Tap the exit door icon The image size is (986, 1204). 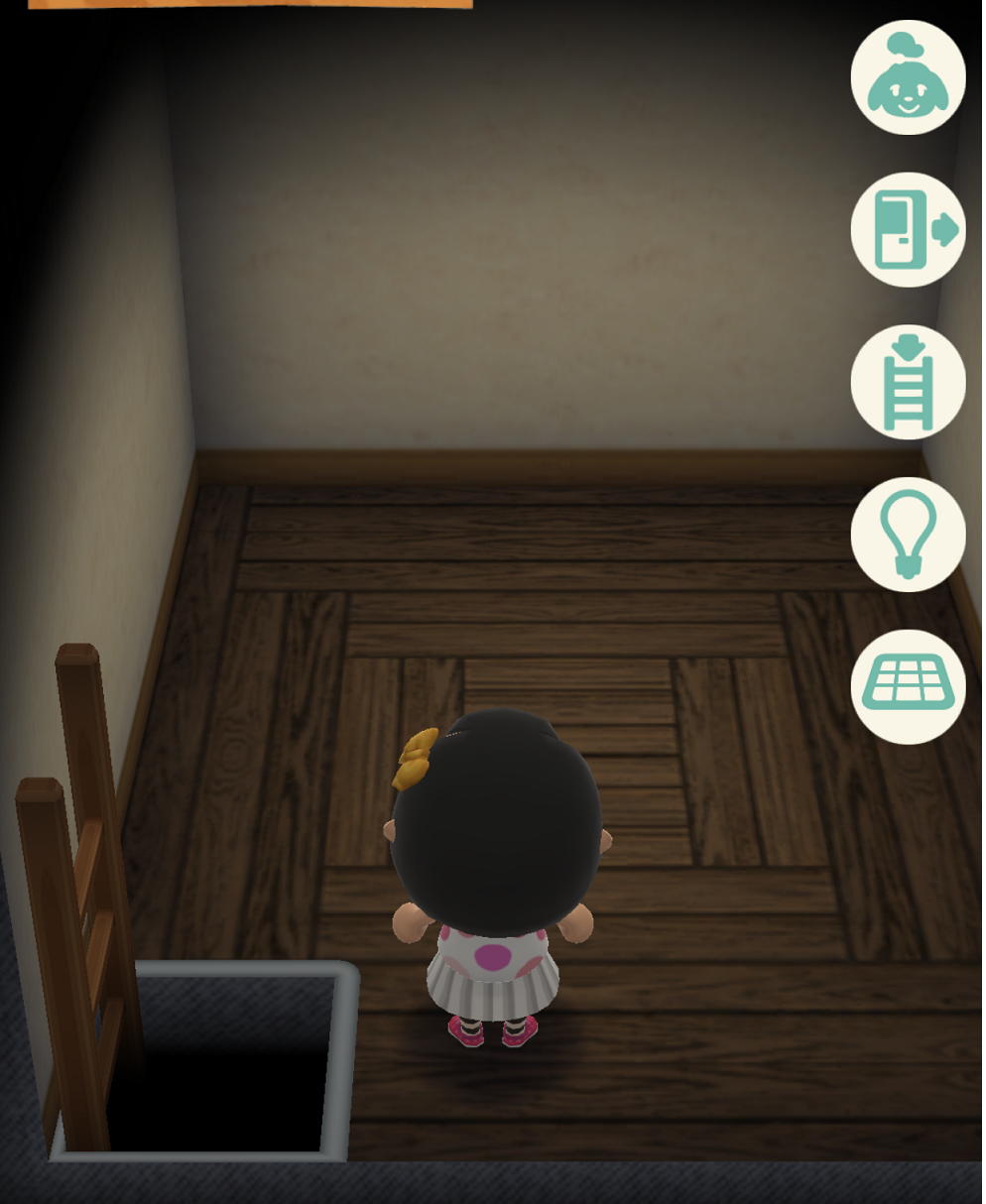pyautogui.click(x=907, y=230)
